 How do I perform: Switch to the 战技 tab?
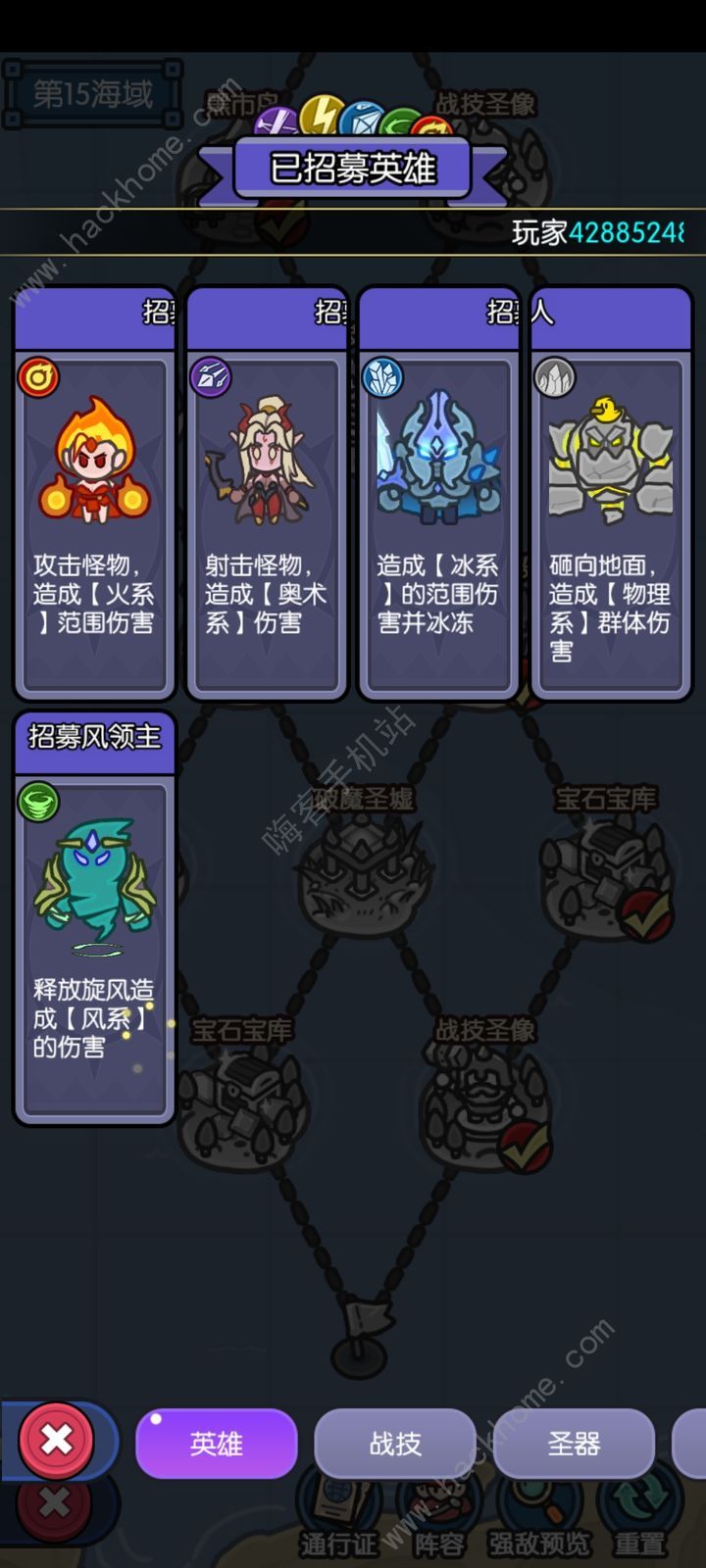coord(395,1444)
